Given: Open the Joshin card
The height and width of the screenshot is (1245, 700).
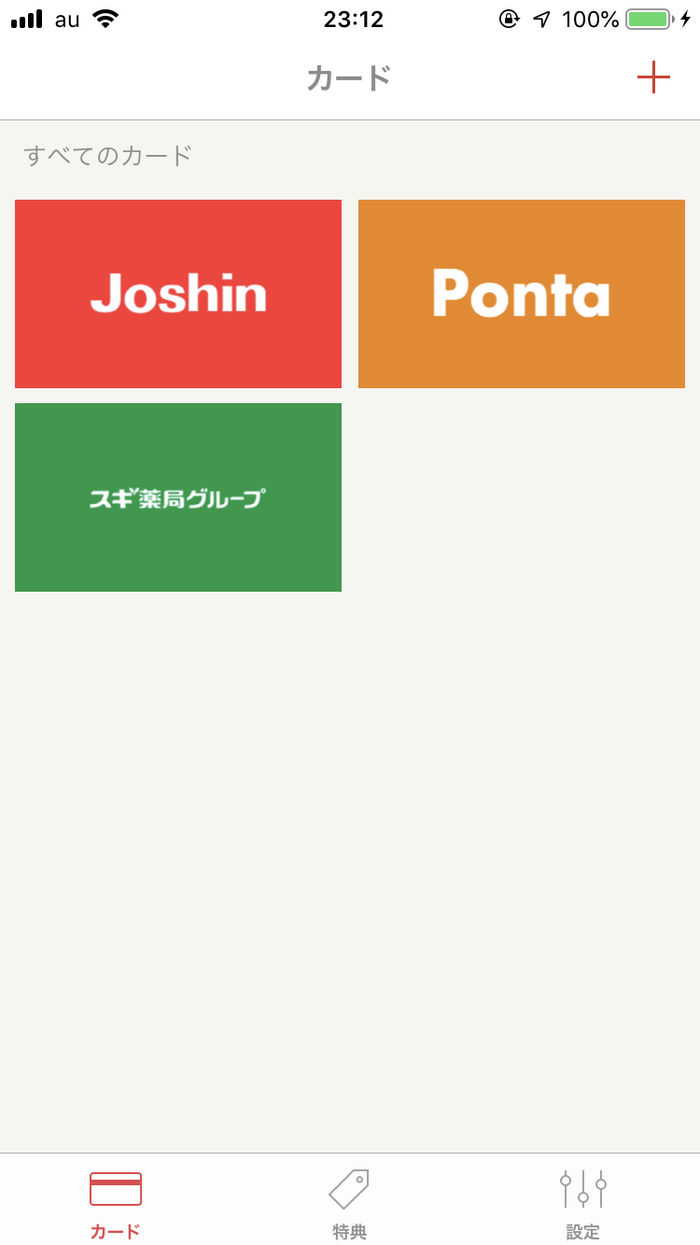Looking at the screenshot, I should pyautogui.click(x=178, y=294).
